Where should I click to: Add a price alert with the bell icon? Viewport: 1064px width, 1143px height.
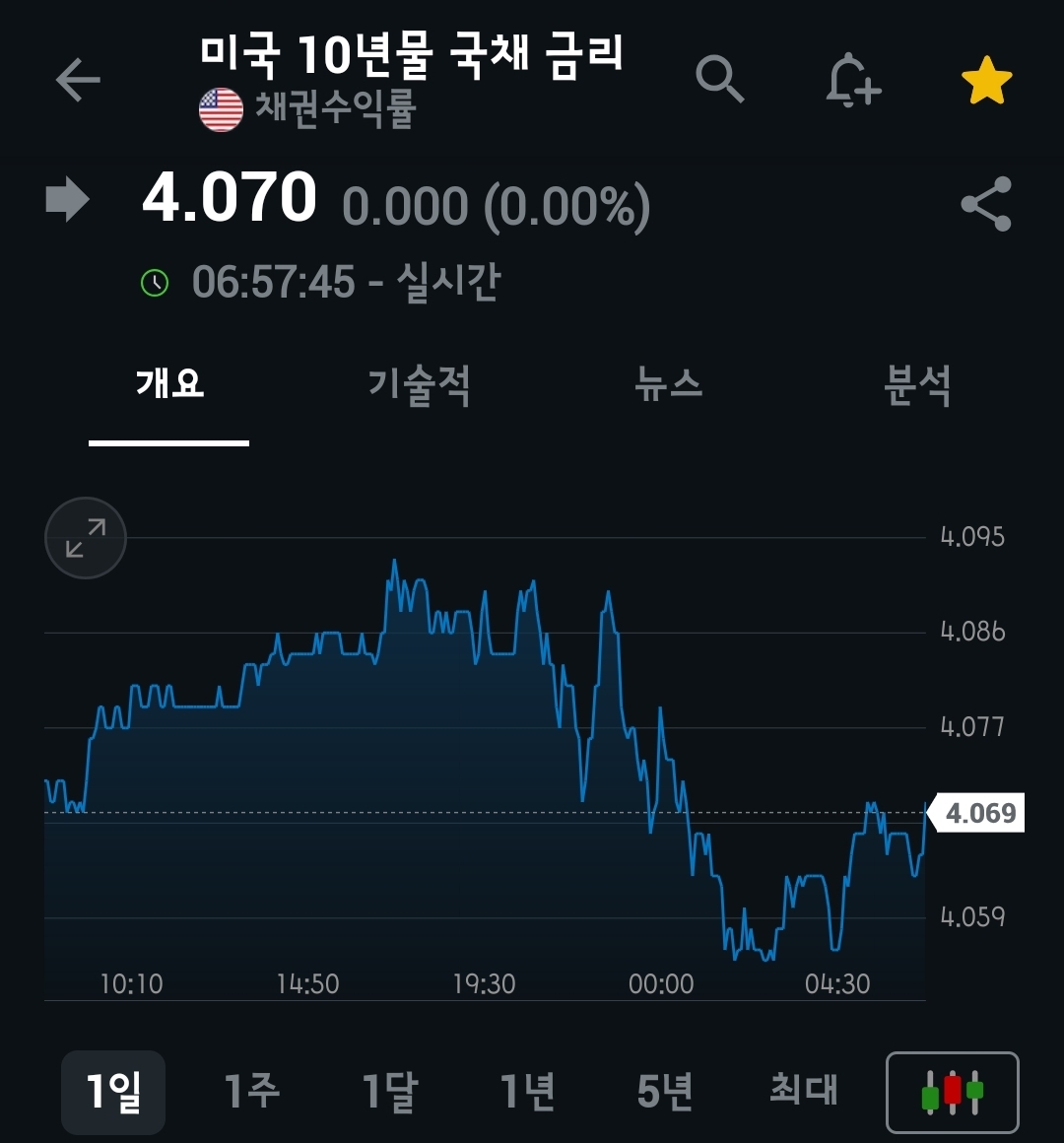(852, 80)
